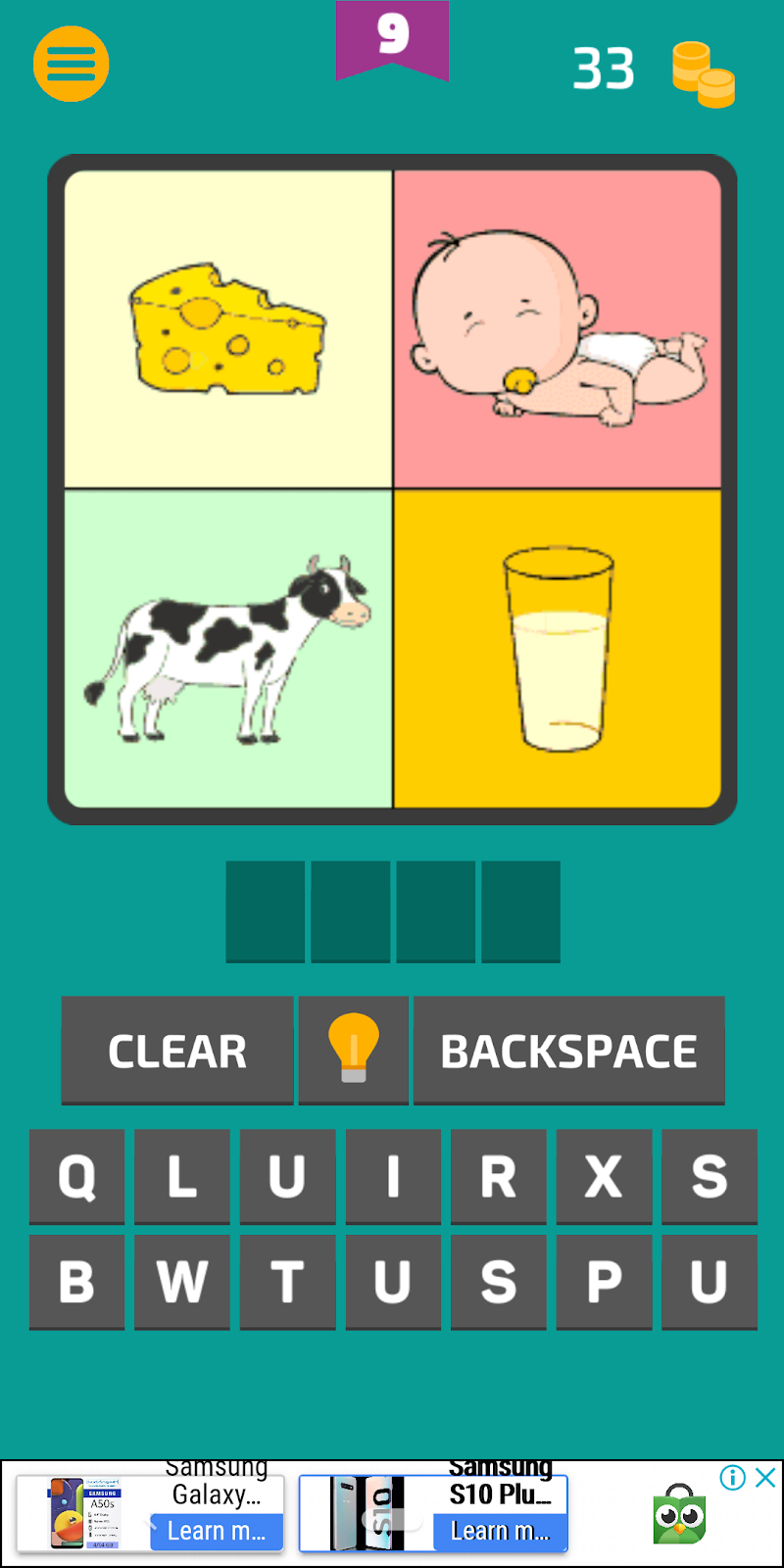Open the Samsung S10 Plus ad's Learn more
Image resolution: width=784 pixels, height=1568 pixels.
click(x=500, y=1531)
